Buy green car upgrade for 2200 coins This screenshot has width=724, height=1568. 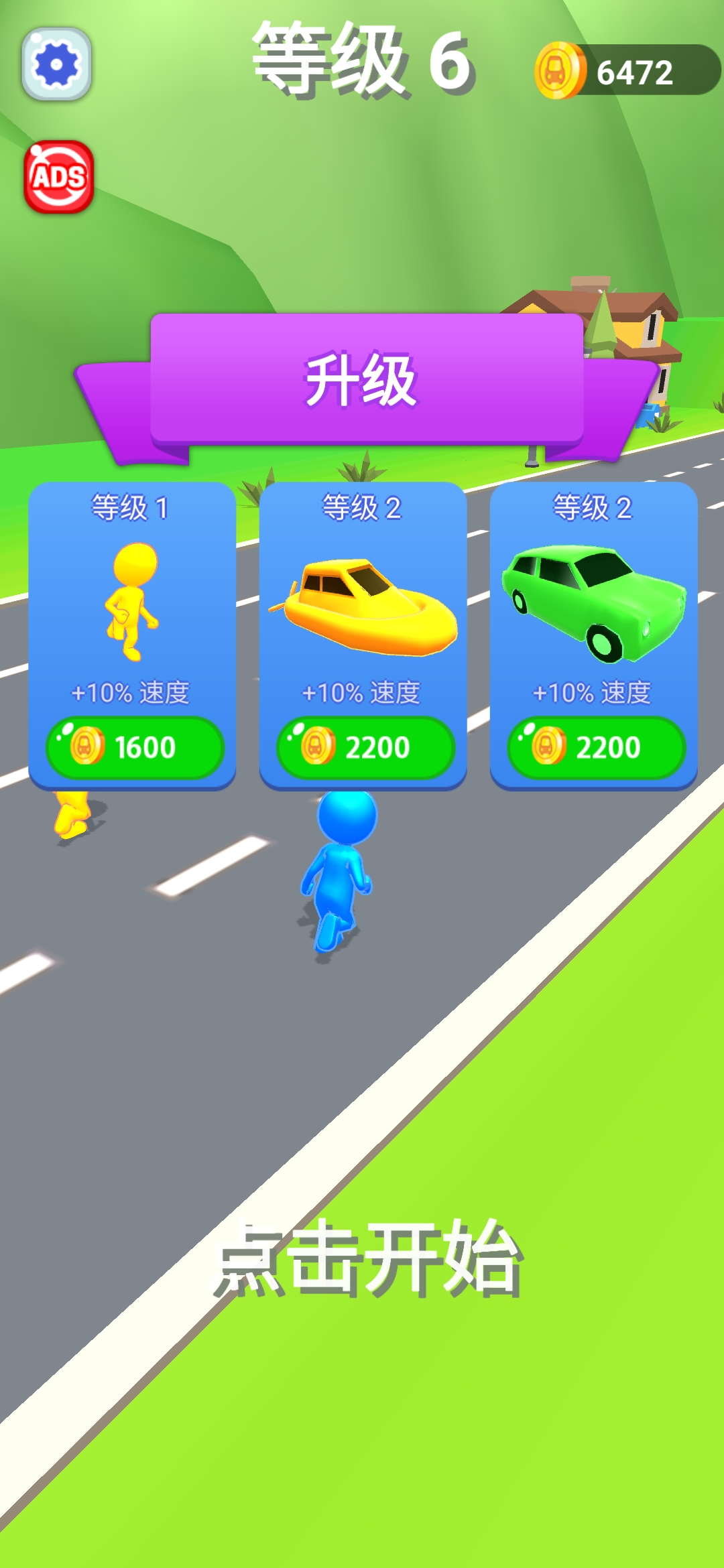596,747
